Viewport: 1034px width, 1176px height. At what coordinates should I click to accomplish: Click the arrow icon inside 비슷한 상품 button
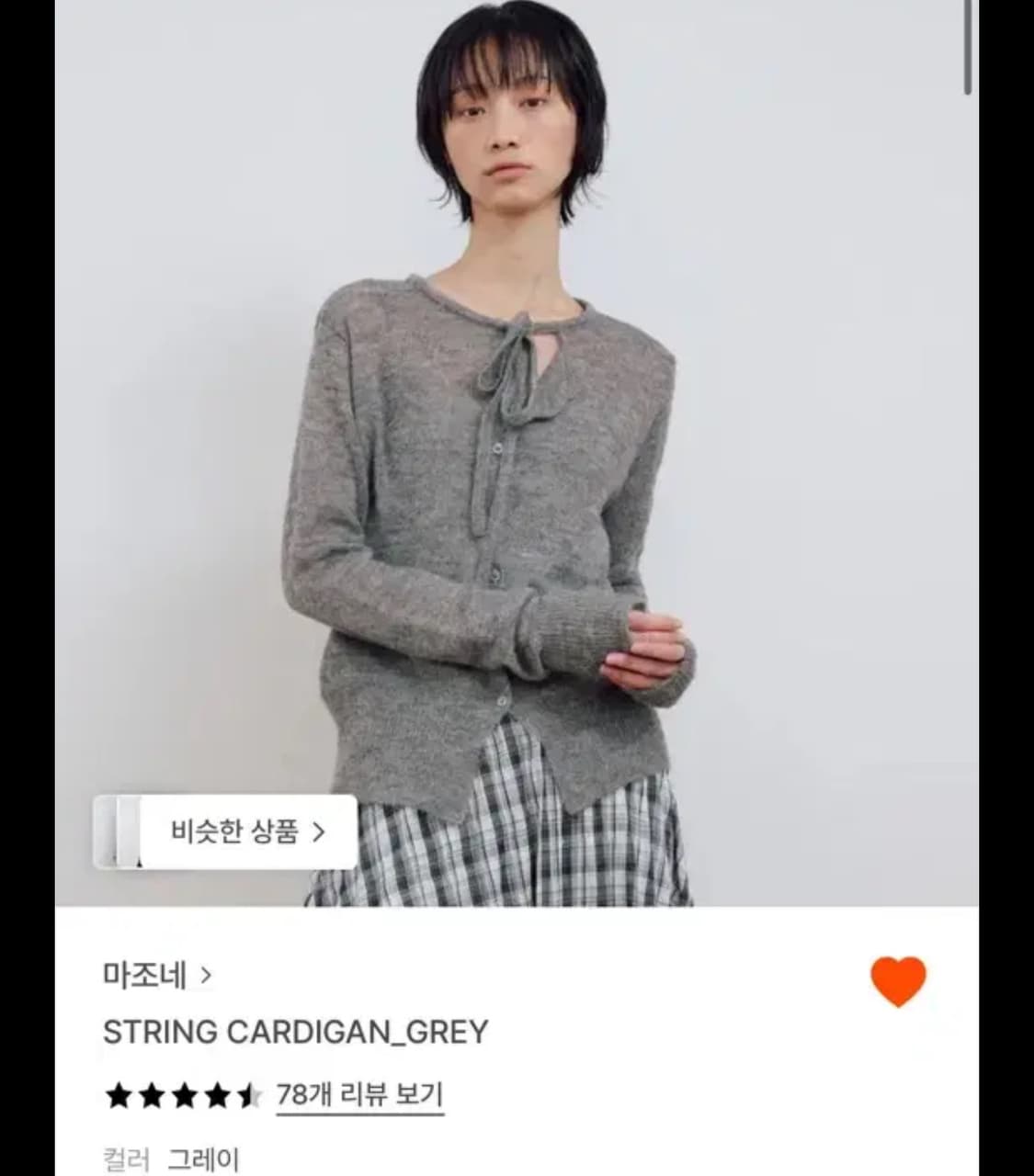pos(322,831)
